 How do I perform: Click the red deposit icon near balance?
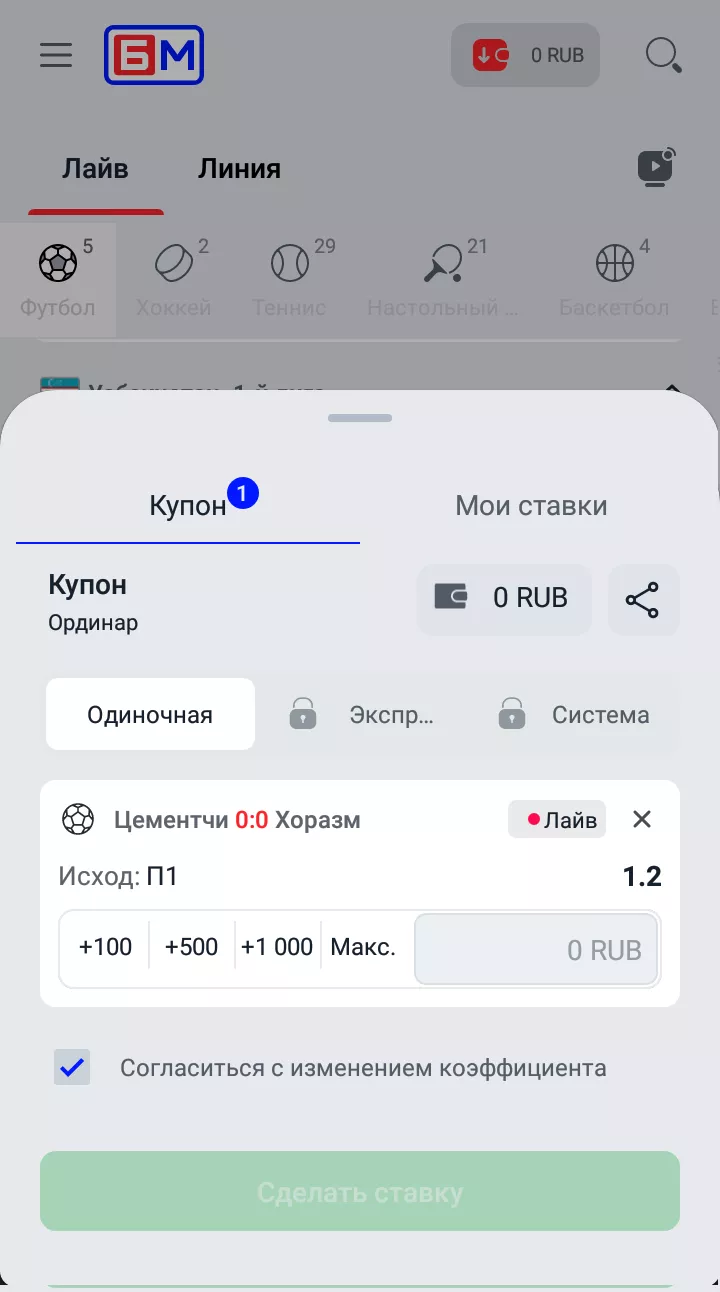[489, 55]
